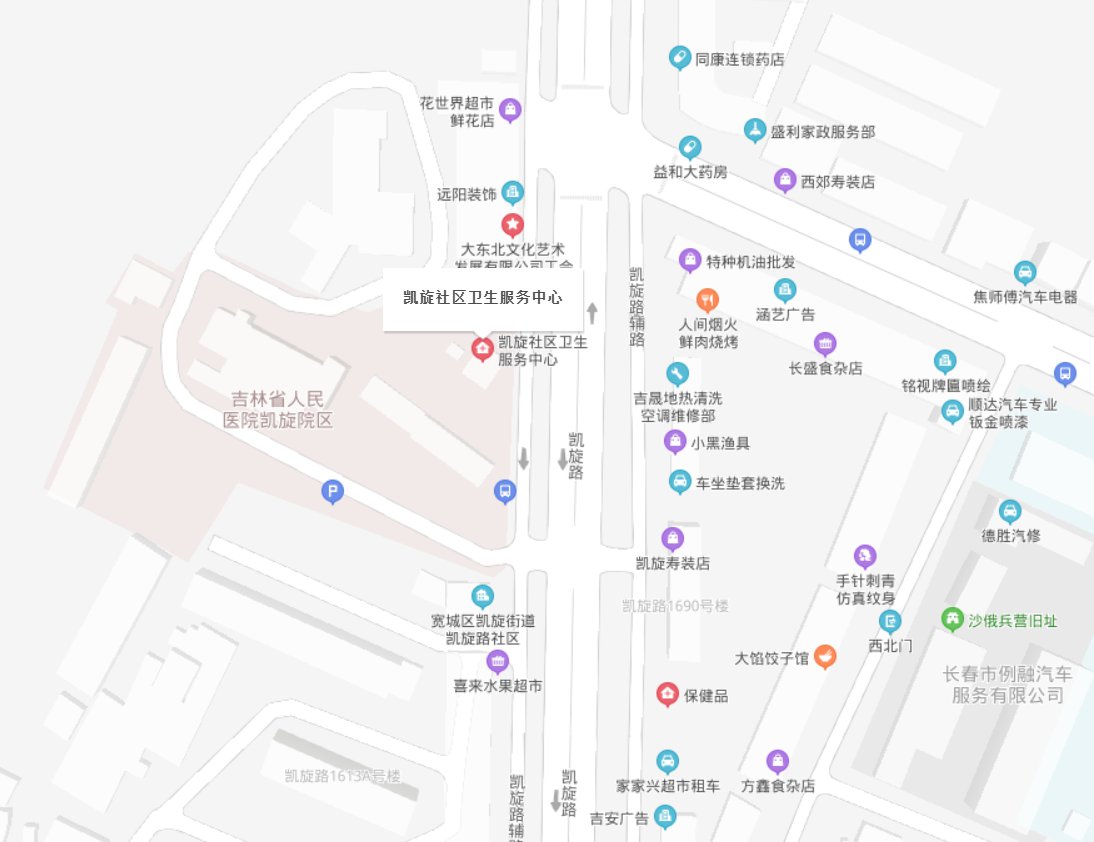The width and height of the screenshot is (1094, 842).
Task: Tap the parking marker near 吉林省人民医院
Action: coord(332,491)
